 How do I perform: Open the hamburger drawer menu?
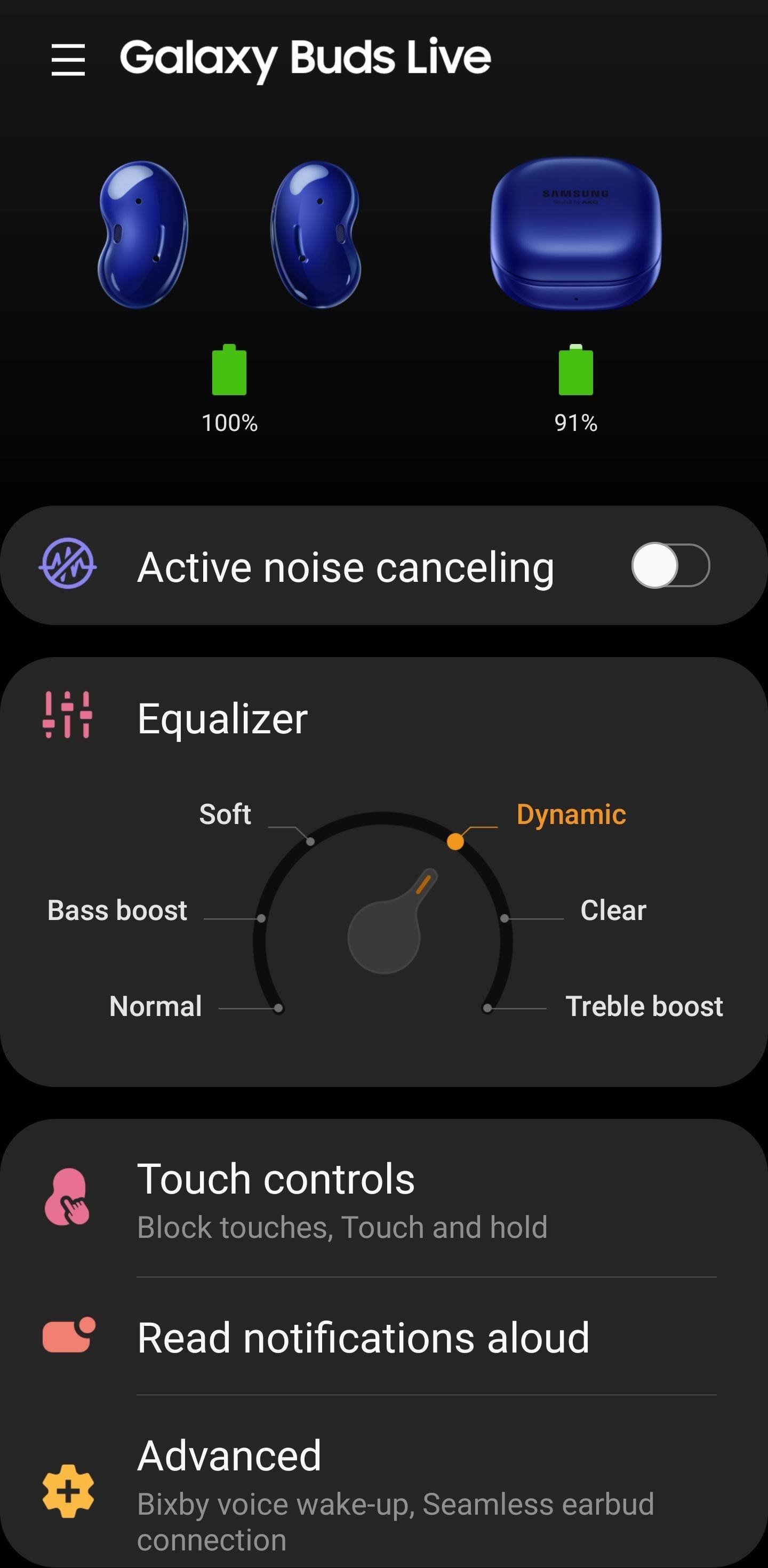[68, 60]
